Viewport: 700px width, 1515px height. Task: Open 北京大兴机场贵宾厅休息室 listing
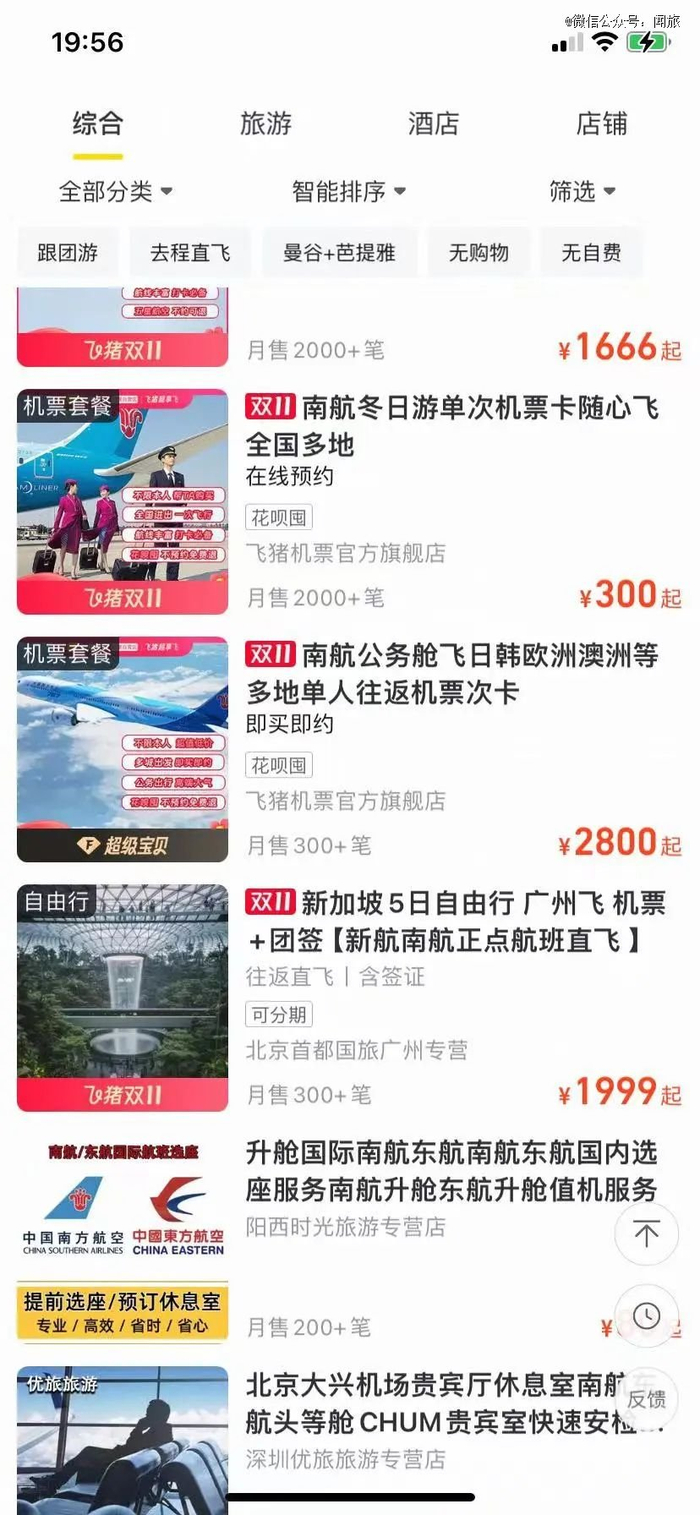430,1402
